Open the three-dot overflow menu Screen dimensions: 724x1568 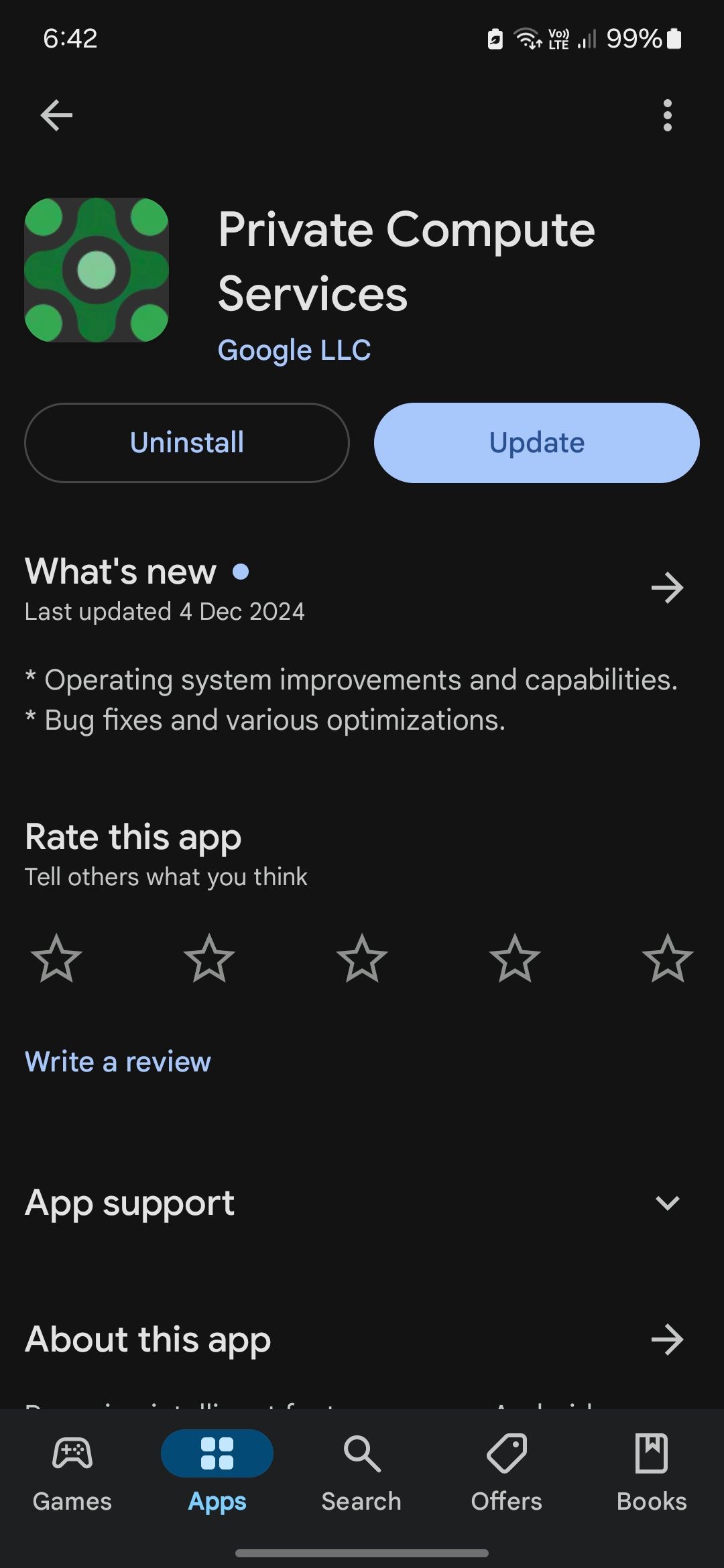pos(667,115)
